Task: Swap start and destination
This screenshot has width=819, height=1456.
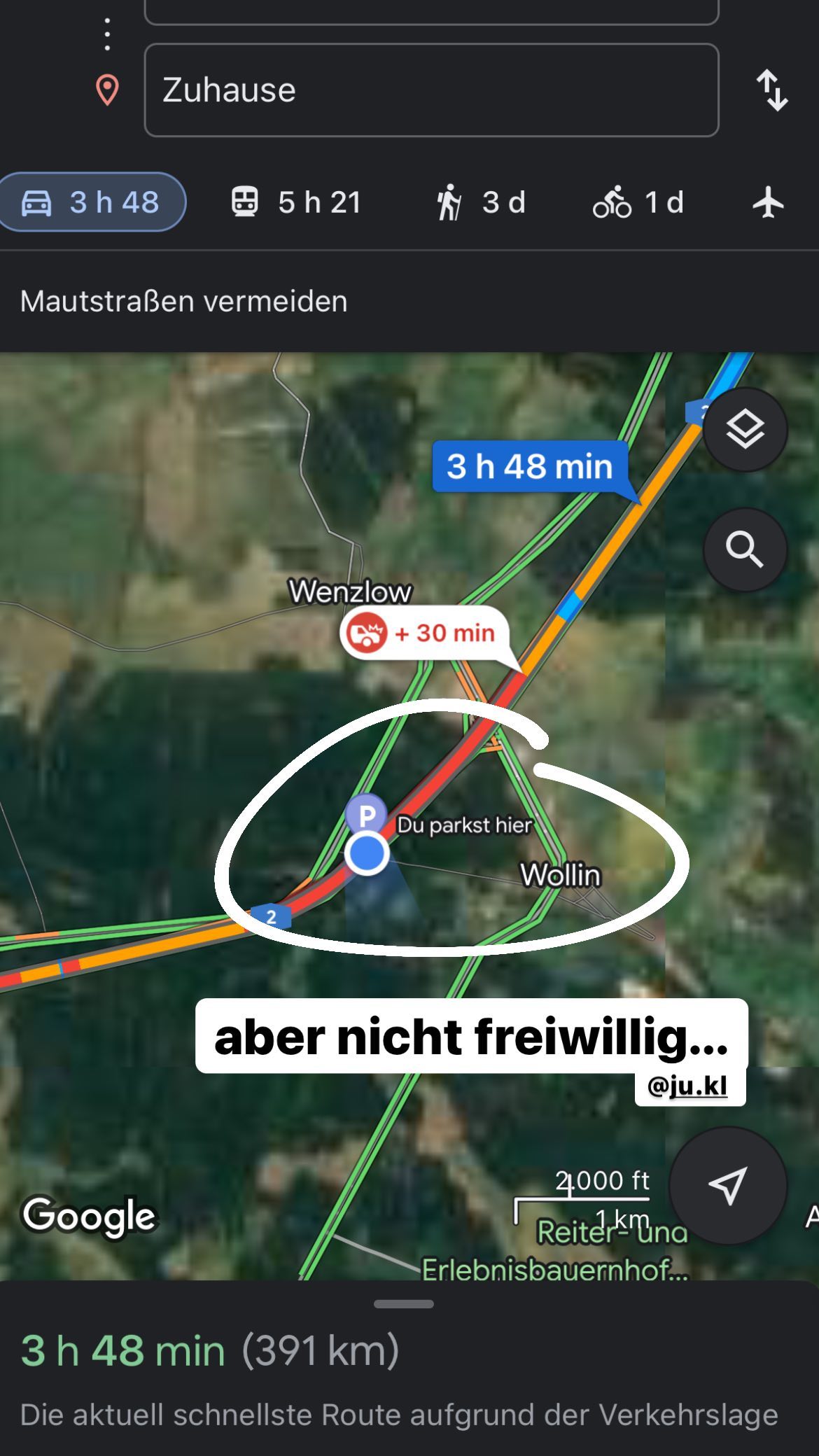Action: [x=771, y=90]
